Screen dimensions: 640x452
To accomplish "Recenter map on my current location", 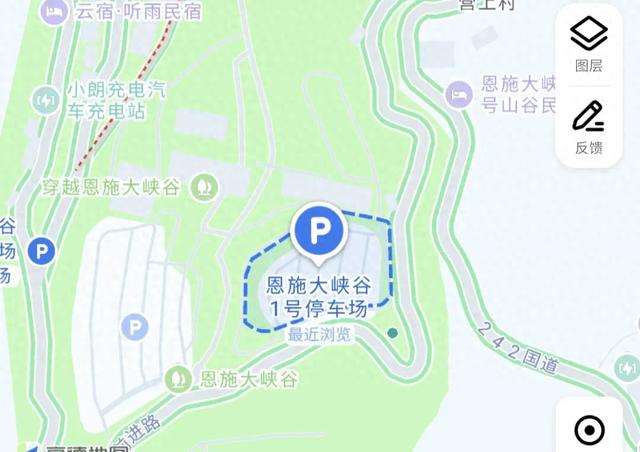I will (x=589, y=430).
